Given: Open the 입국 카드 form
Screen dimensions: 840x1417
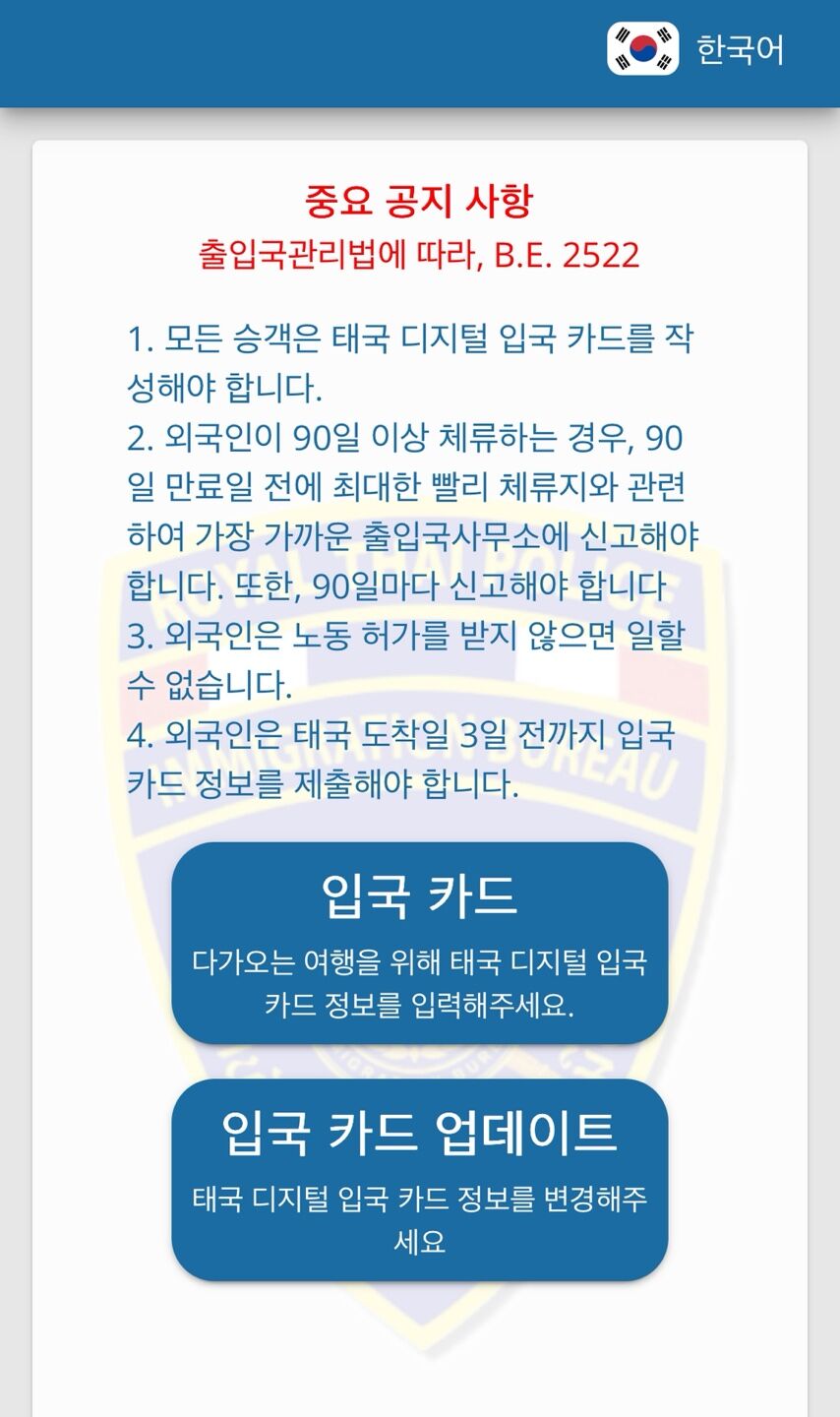Looking at the screenshot, I should [x=420, y=942].
